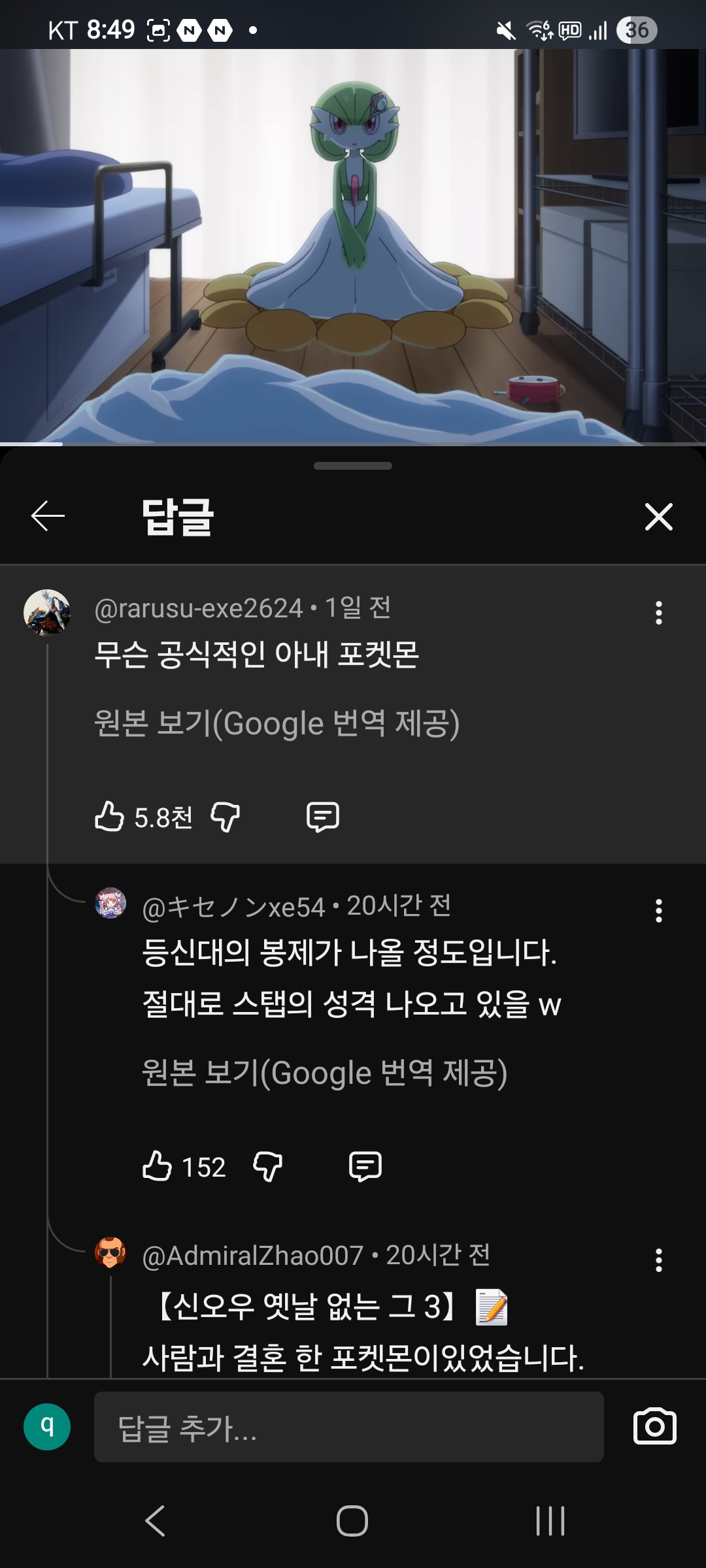Viewport: 706px width, 1568px height.
Task: Open recent apps from the navigation bar
Action: click(550, 1520)
